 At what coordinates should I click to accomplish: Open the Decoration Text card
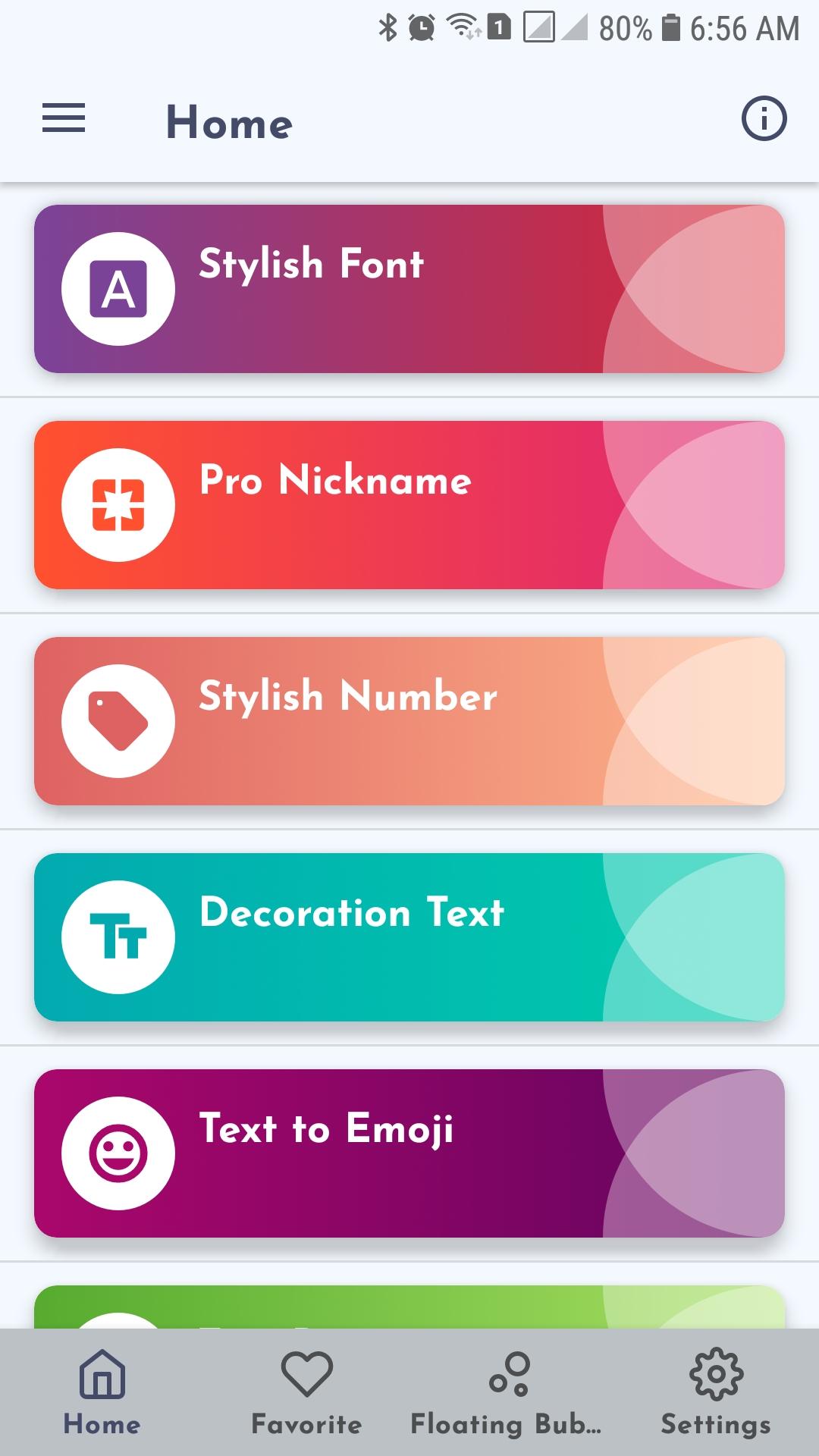[409, 937]
